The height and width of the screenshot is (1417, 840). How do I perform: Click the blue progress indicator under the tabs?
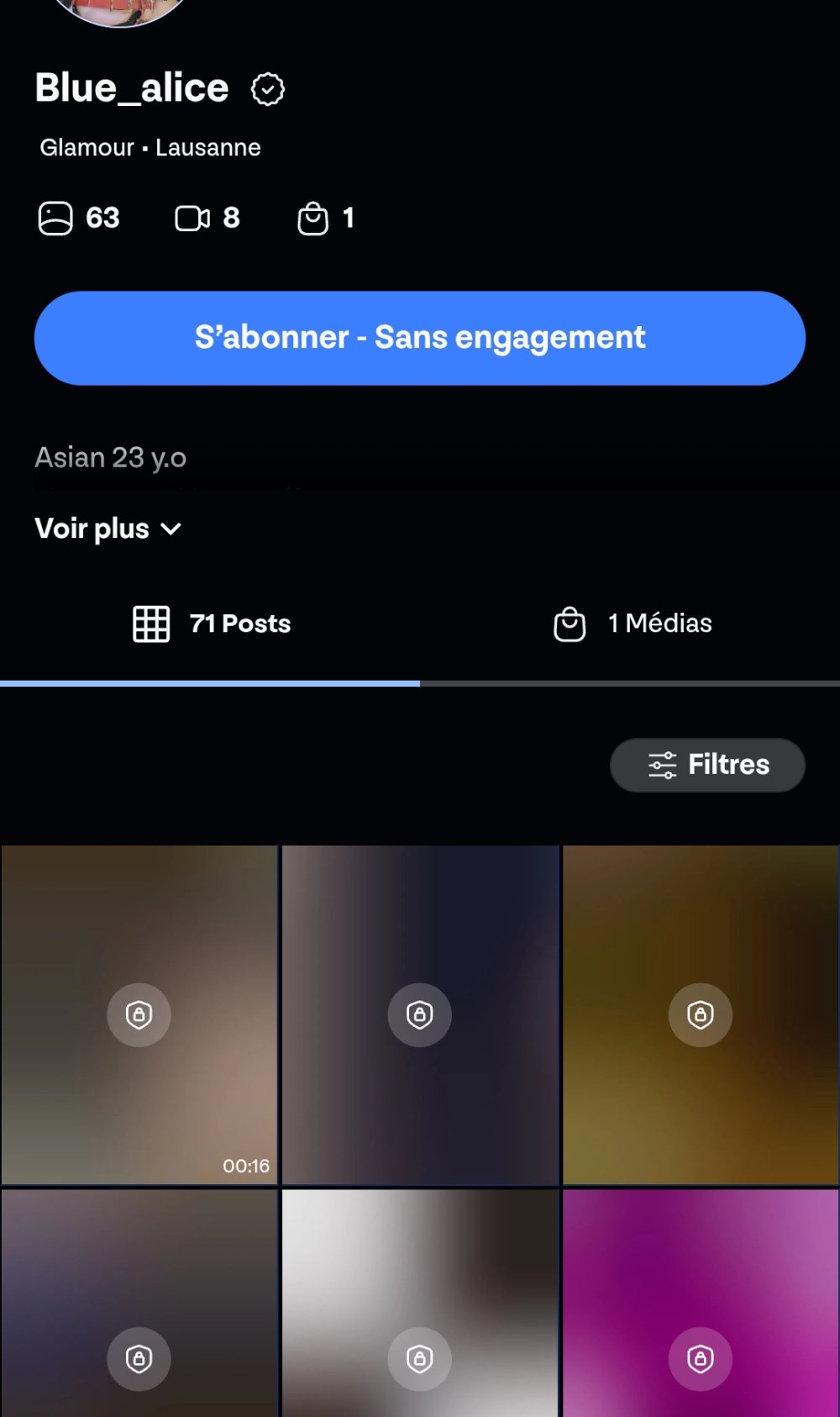210,683
